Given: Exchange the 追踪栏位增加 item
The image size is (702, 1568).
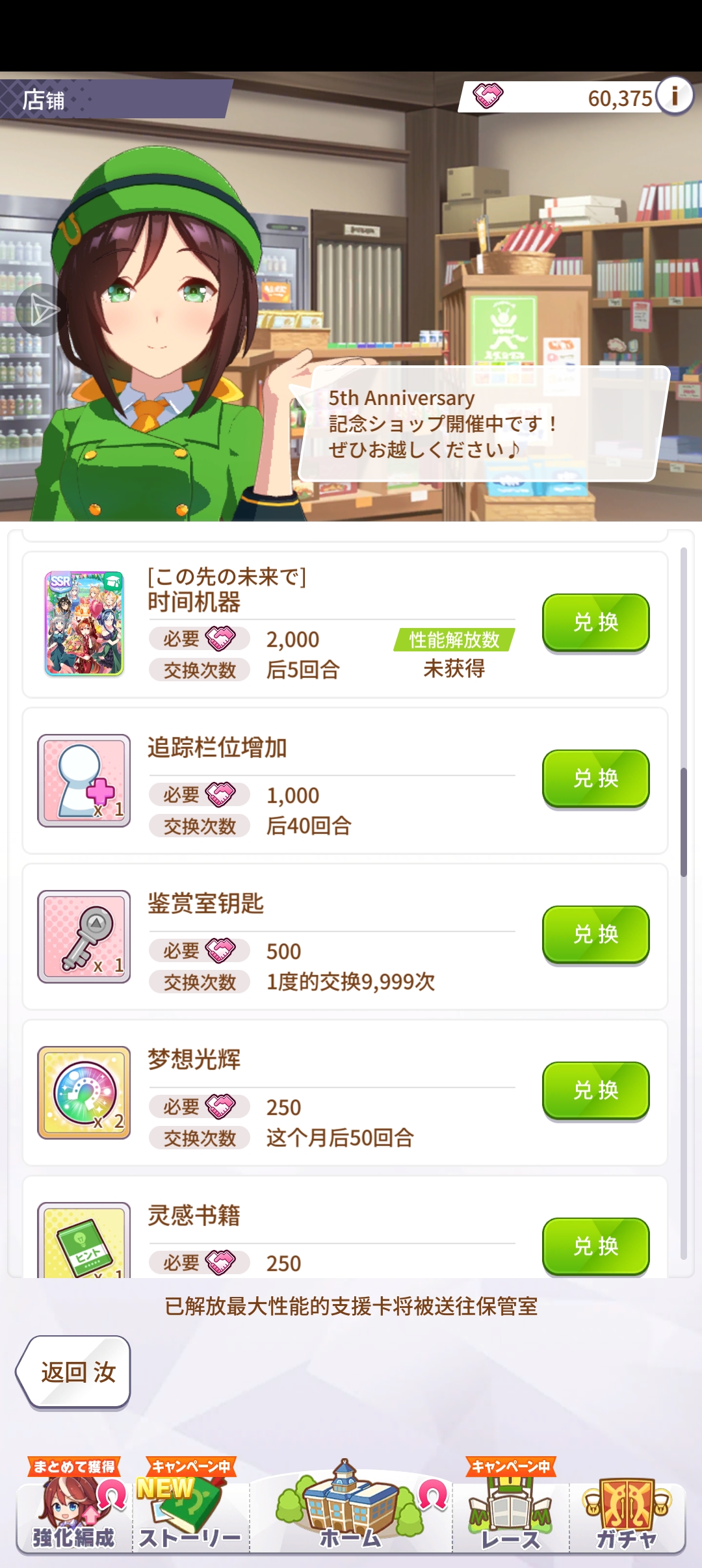Looking at the screenshot, I should [595, 779].
